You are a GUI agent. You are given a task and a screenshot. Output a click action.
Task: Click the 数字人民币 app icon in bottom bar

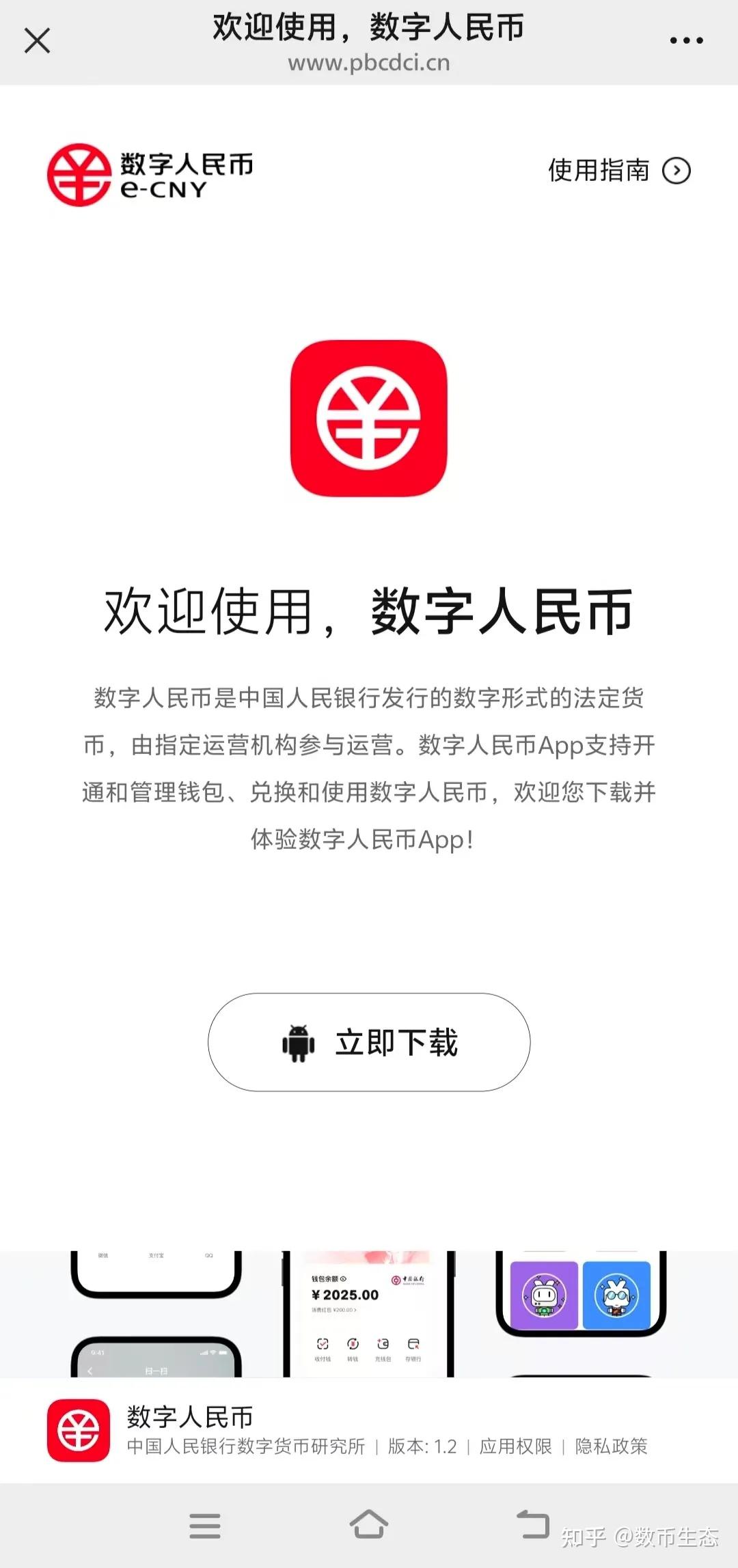click(x=77, y=1431)
